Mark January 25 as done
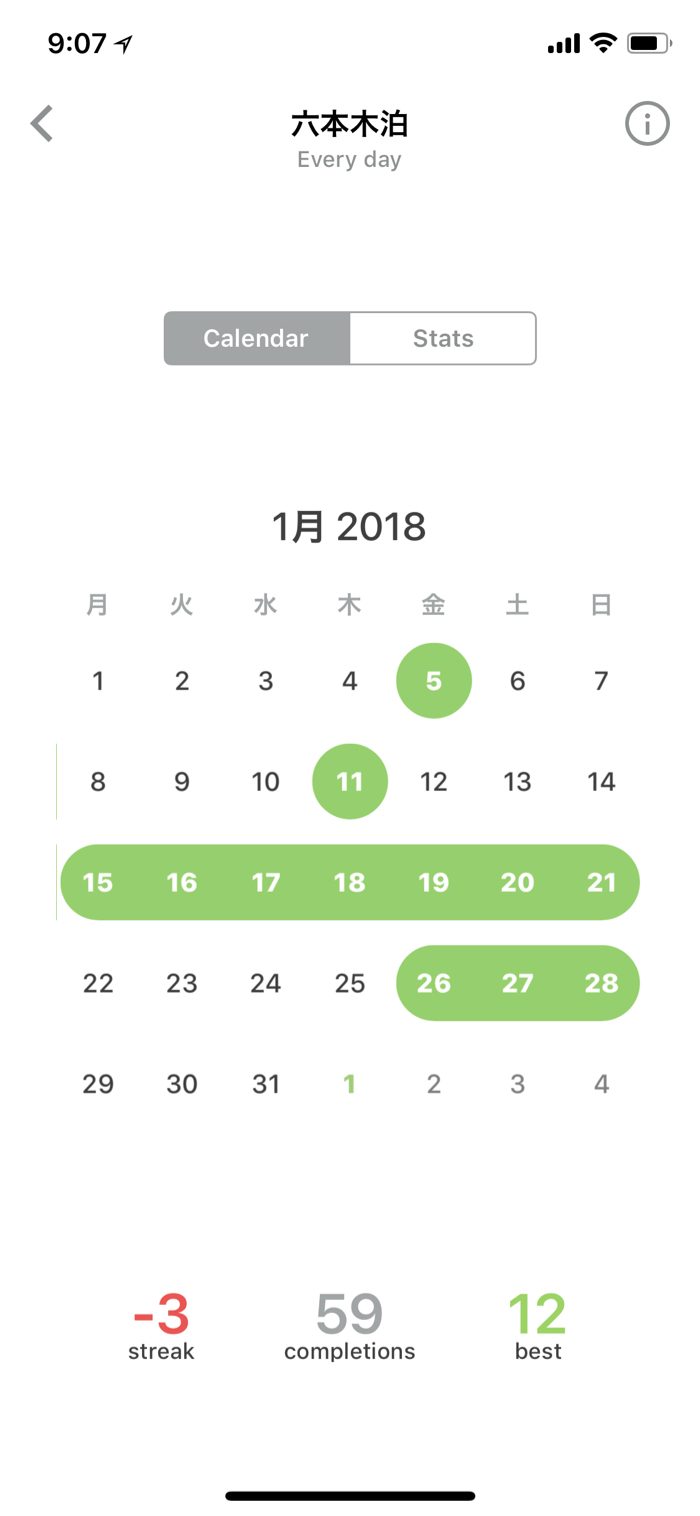 coord(350,983)
